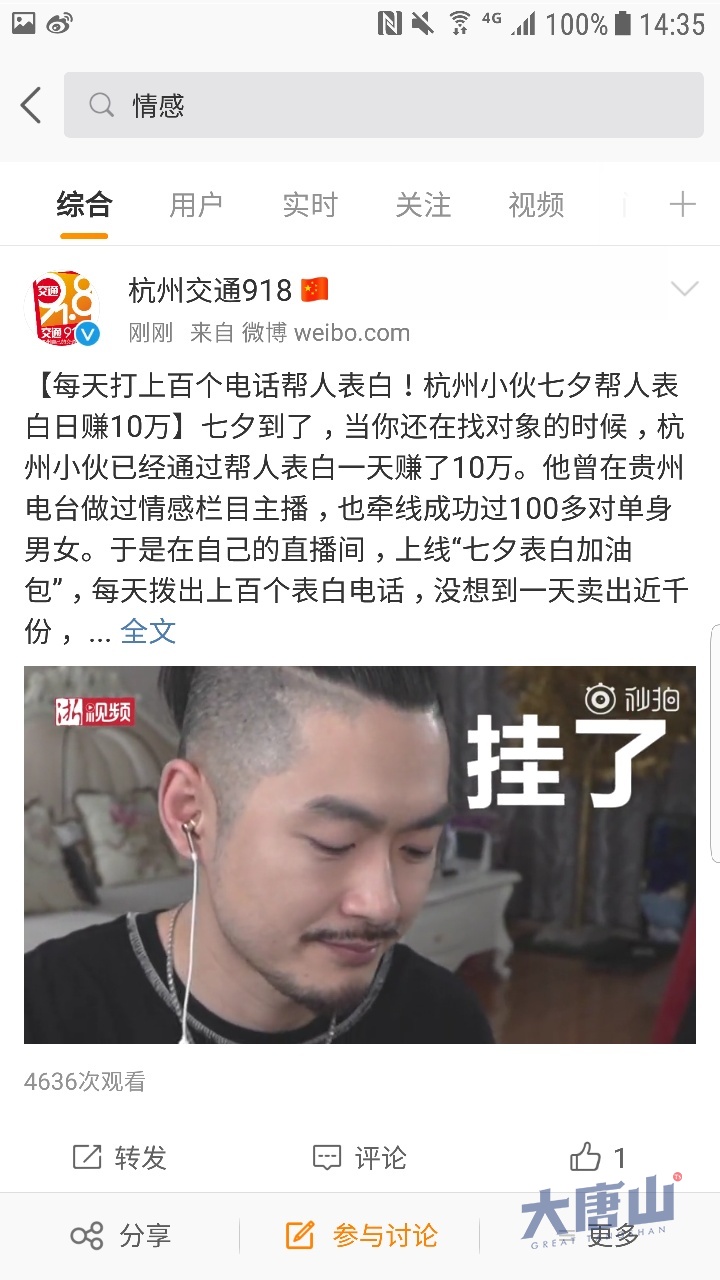Like the post with thumbs-up icon

pyautogui.click(x=598, y=1158)
